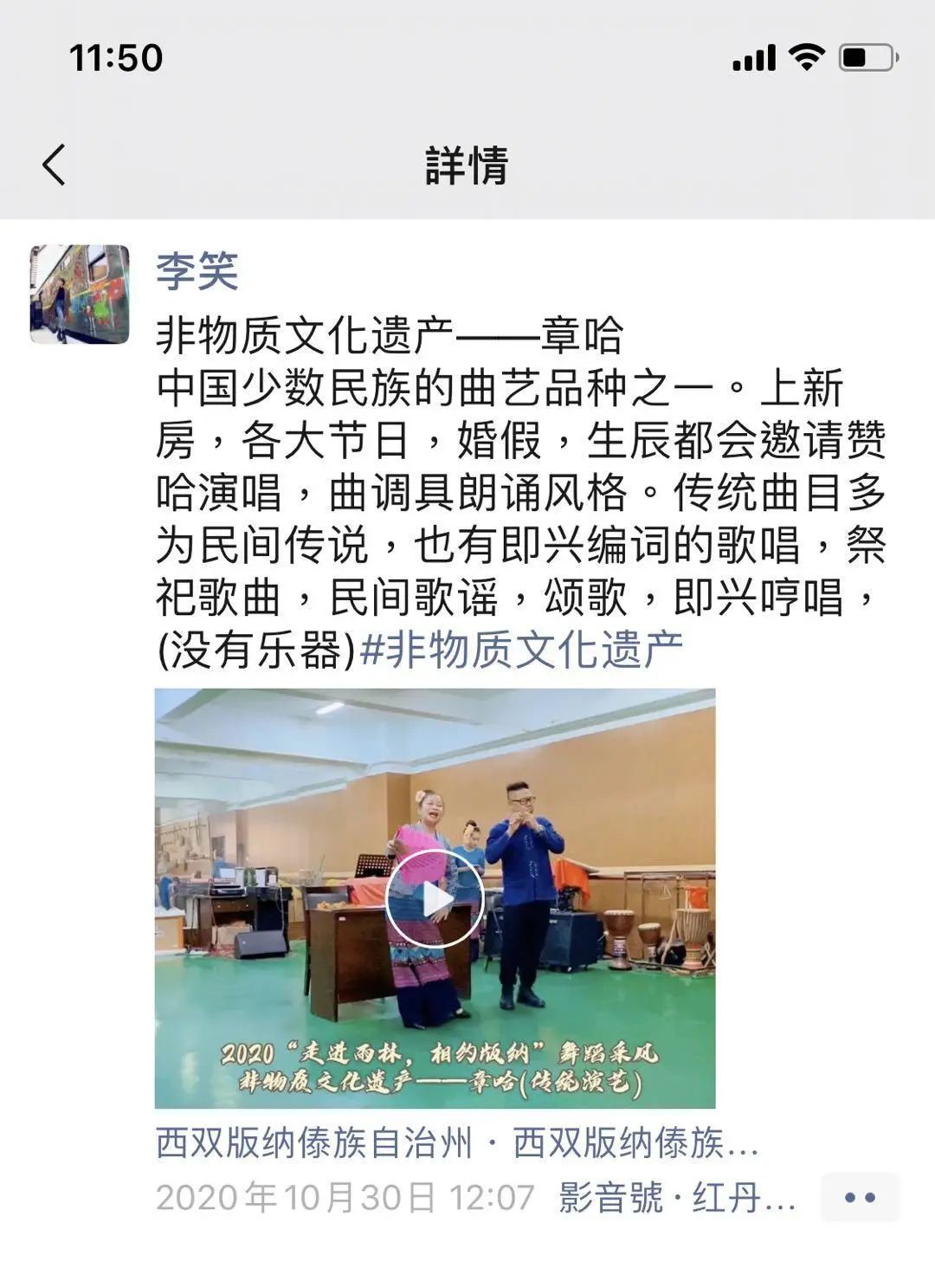Go back from the 詳情 page
Screen dimensions: 935x1288
54,165
